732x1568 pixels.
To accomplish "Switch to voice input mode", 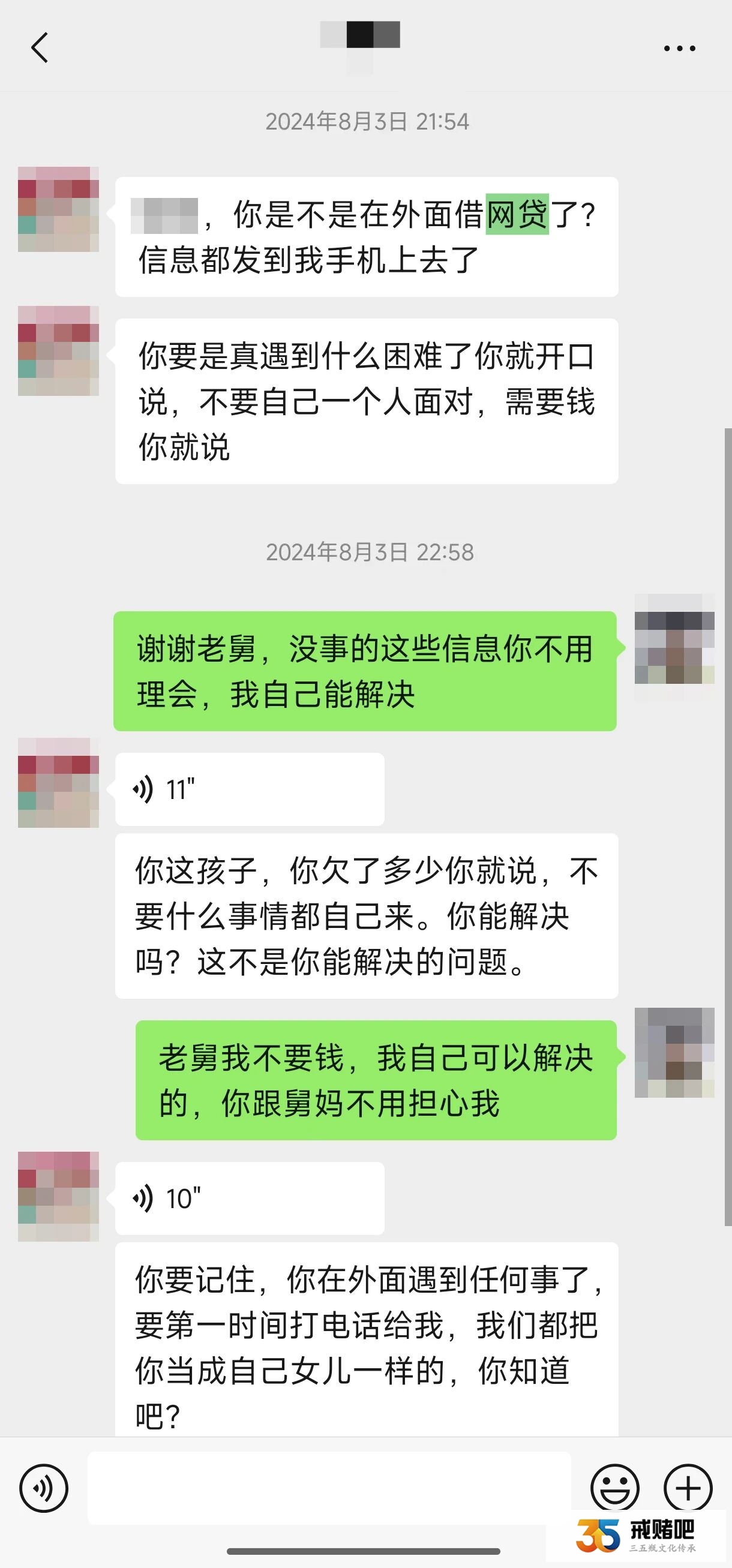I will coord(44,1488).
